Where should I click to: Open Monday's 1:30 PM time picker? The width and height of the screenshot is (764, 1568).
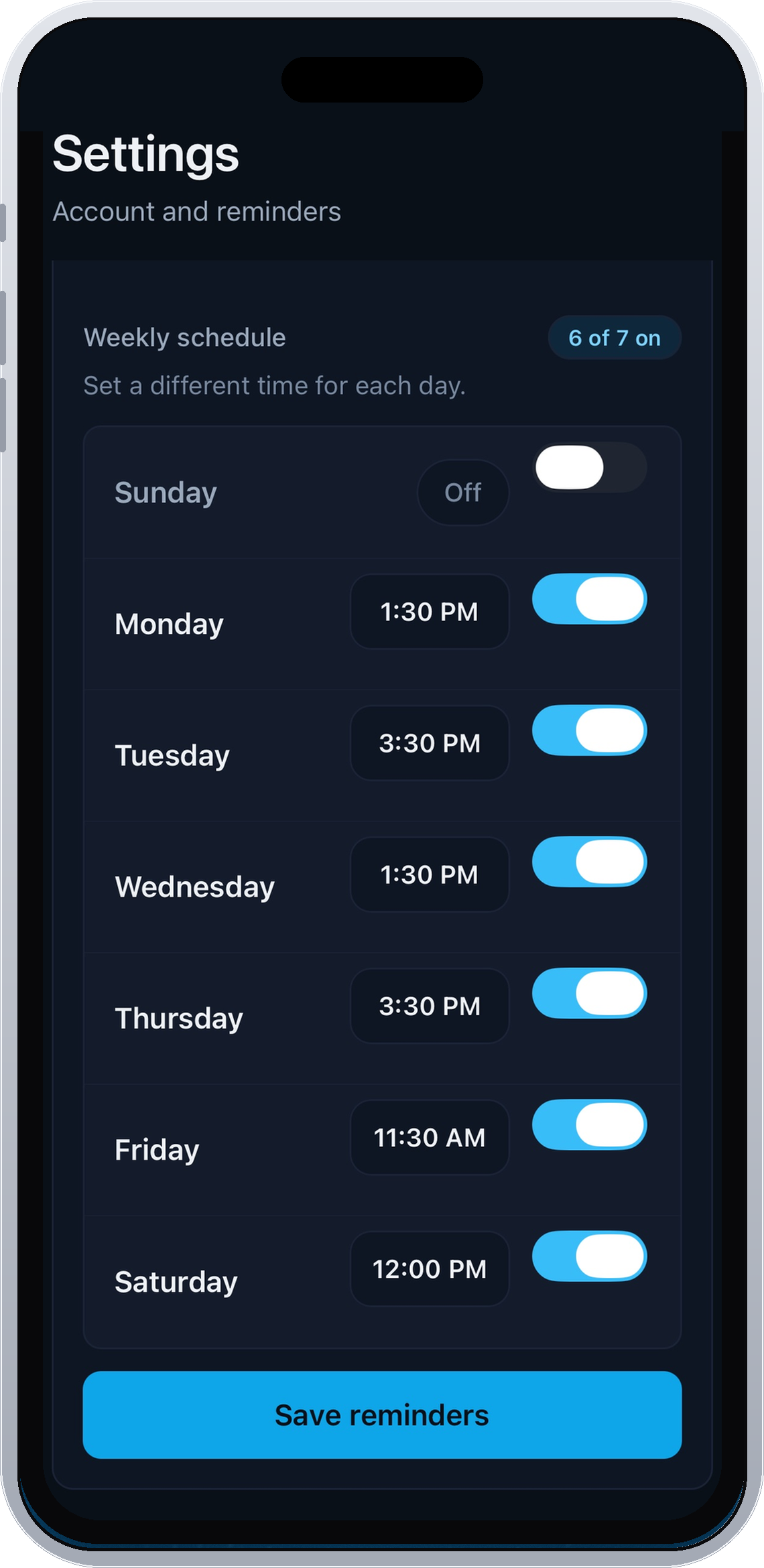(x=430, y=612)
